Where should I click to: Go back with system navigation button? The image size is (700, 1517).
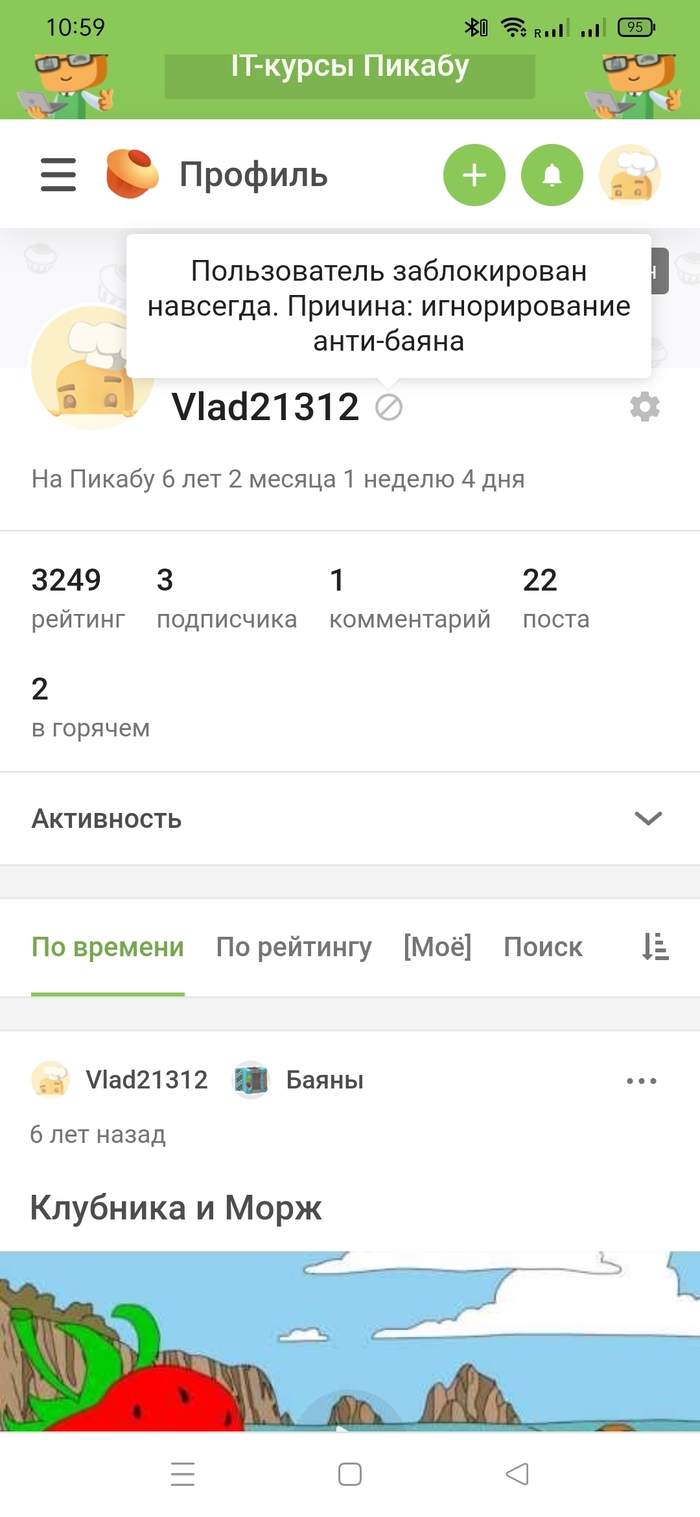click(517, 1473)
